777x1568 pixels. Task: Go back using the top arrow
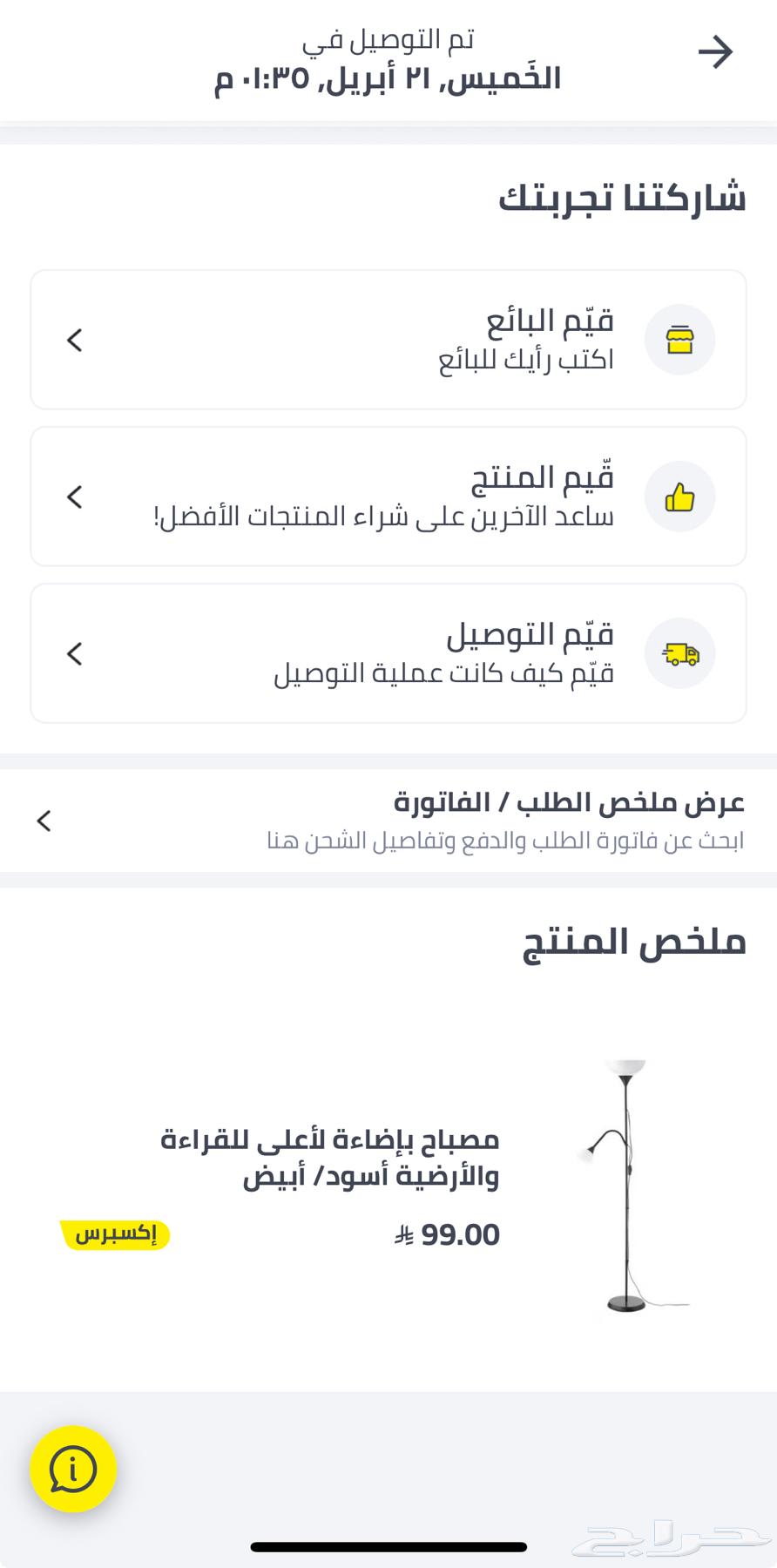[x=715, y=53]
